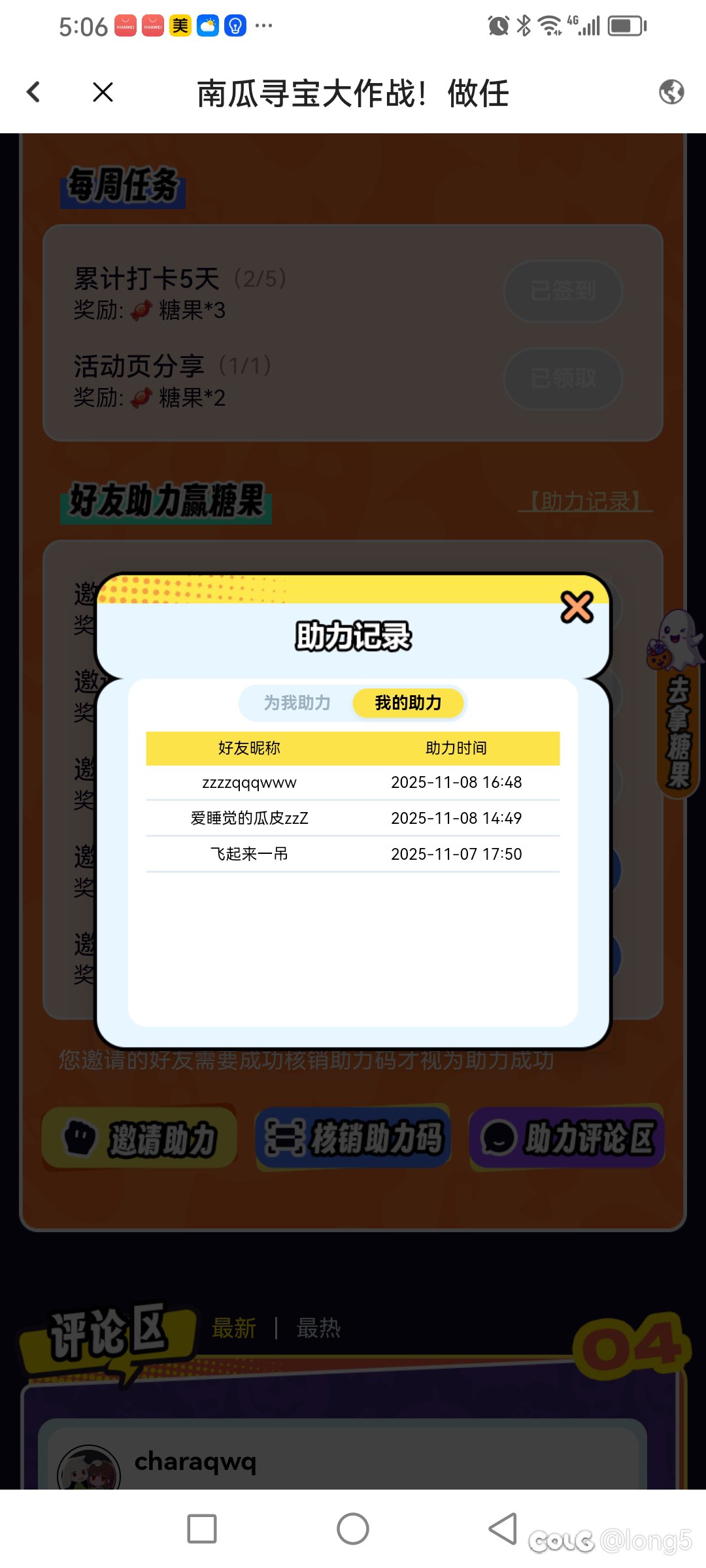Open the globe icon in the header
This screenshot has width=706, height=1568.
coord(671,92)
